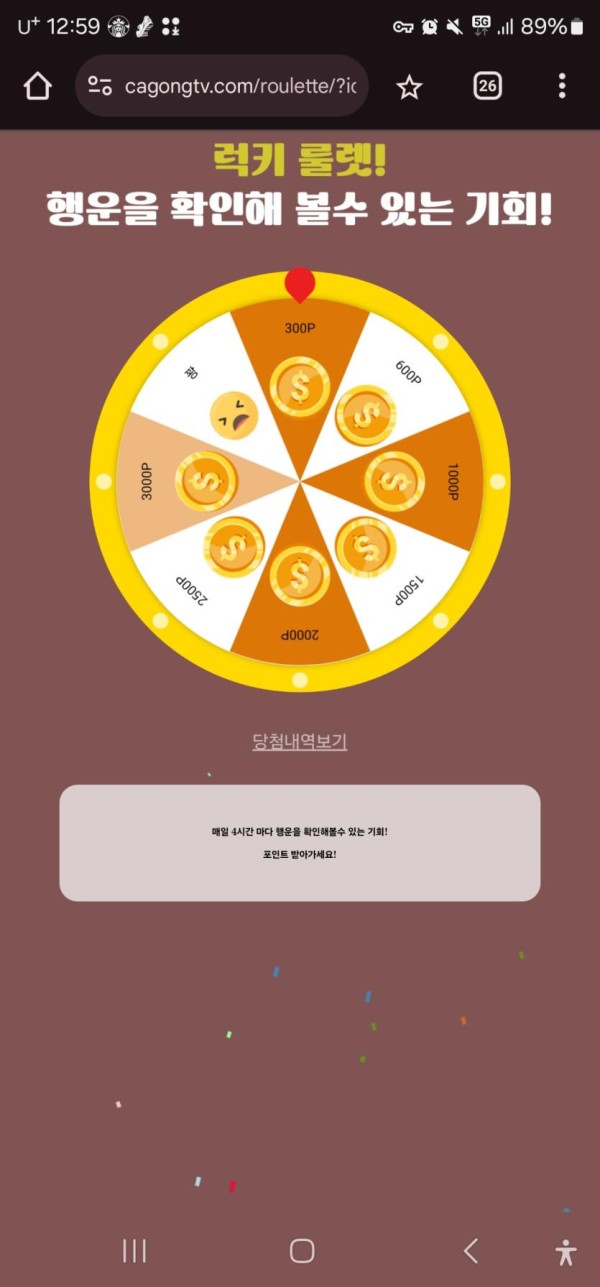The width and height of the screenshot is (600, 1287).
Task: Open the 당첨내역보기 winnings history link
Action: pos(299,742)
